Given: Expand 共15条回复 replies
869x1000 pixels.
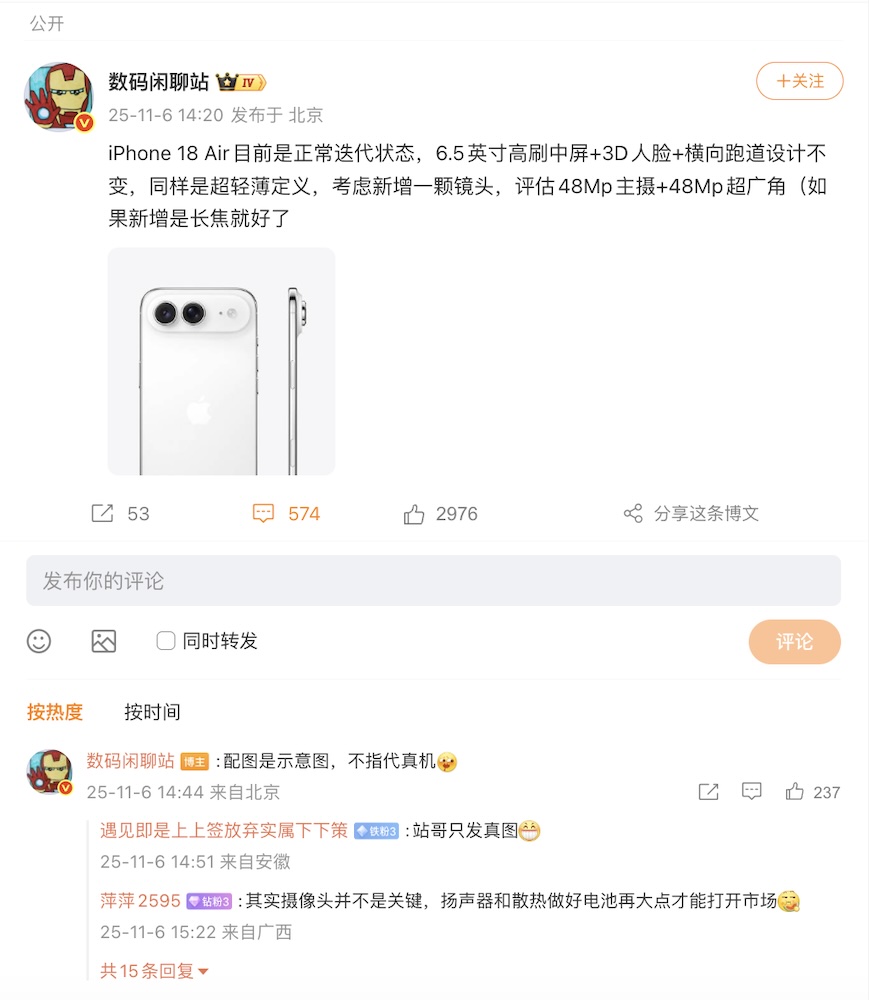Looking at the screenshot, I should pyautogui.click(x=154, y=970).
